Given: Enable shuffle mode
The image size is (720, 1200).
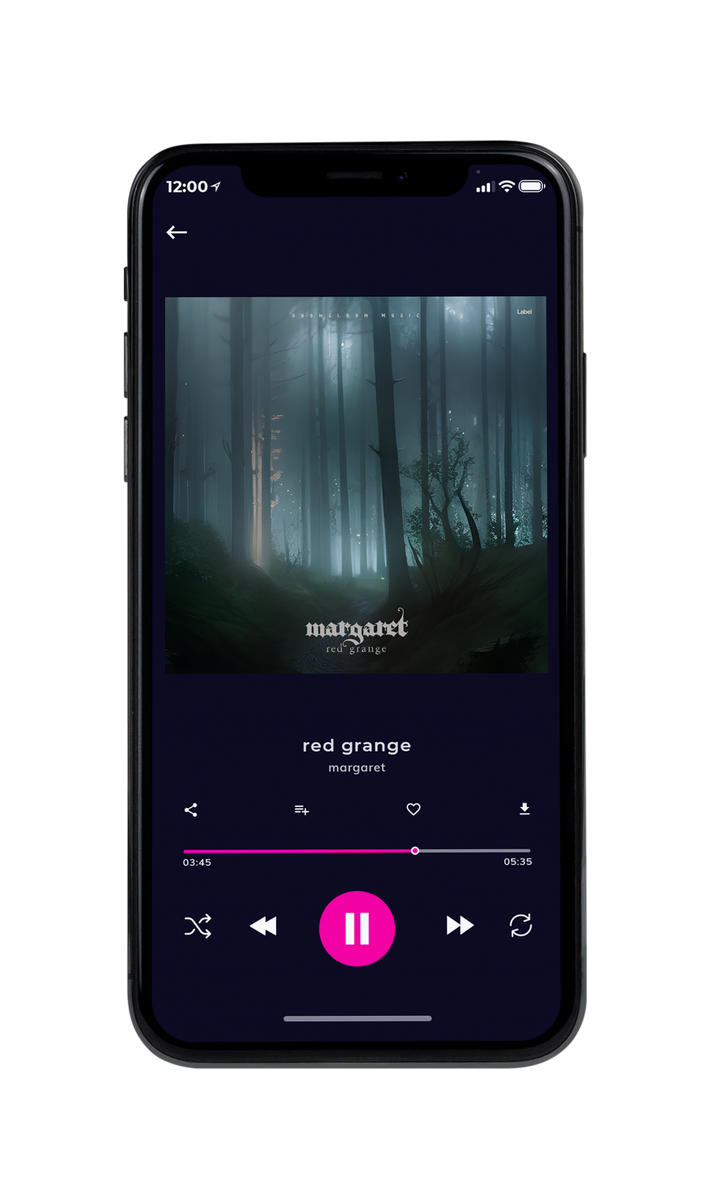Looking at the screenshot, I should click(198, 926).
